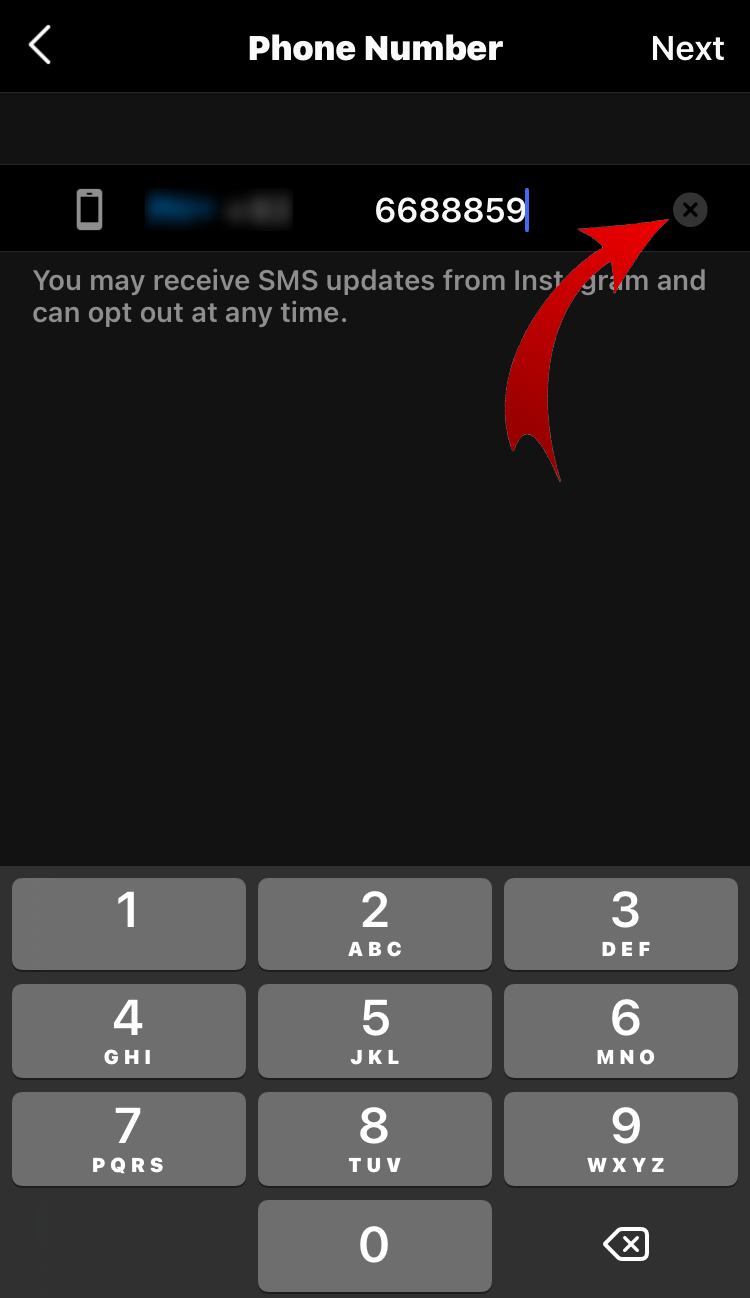750x1298 pixels.
Task: Open the blurred country code selector
Action: pos(218,209)
